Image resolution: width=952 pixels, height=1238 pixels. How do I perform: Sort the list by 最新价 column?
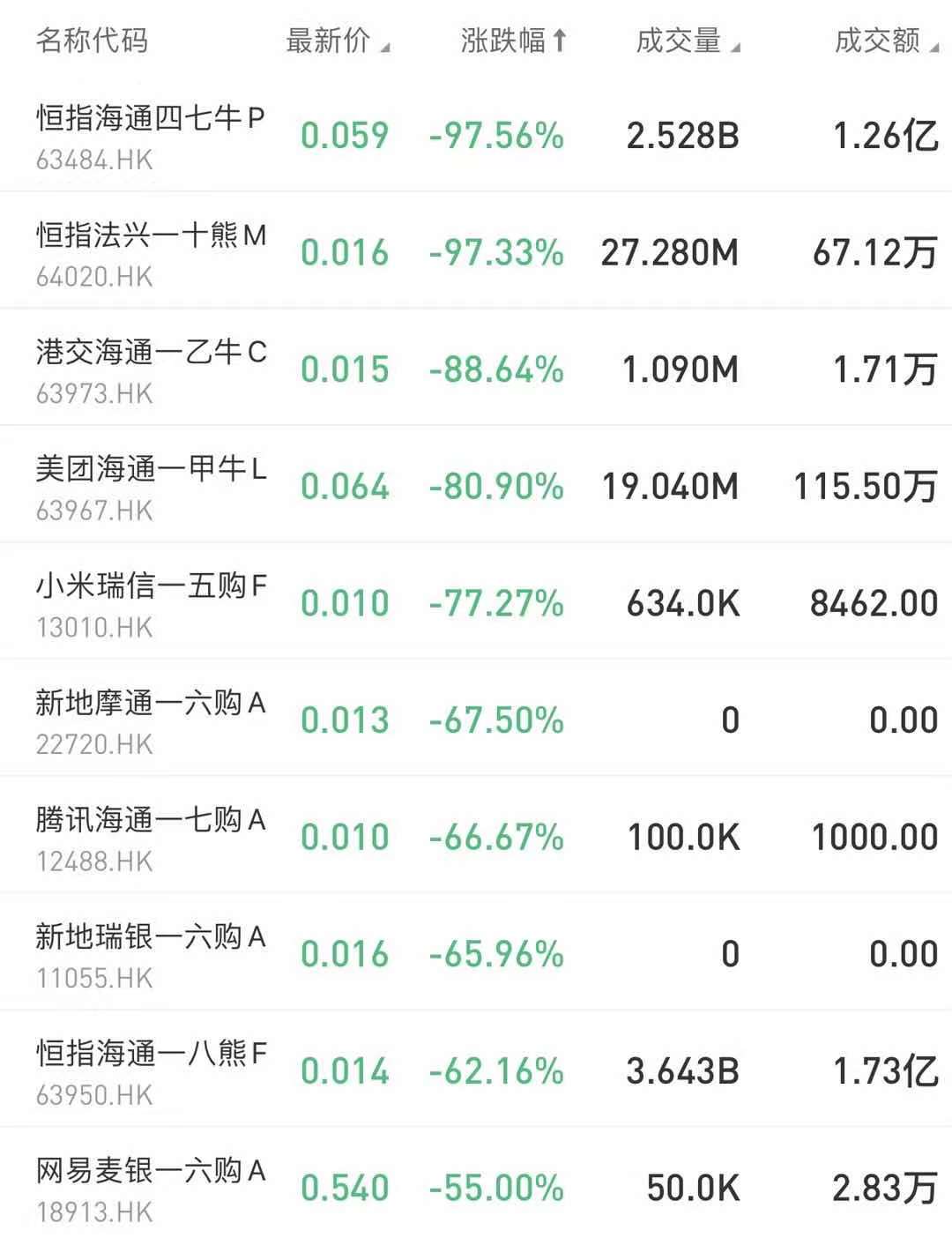click(336, 41)
